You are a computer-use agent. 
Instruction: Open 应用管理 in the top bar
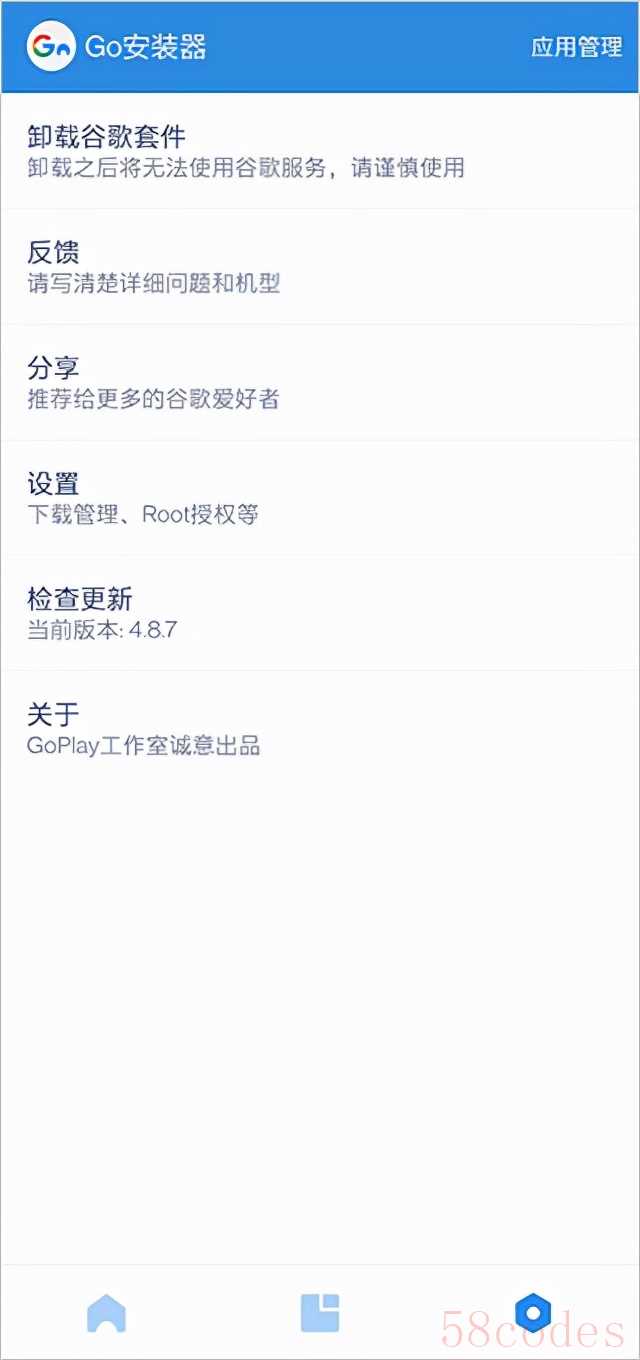point(576,47)
